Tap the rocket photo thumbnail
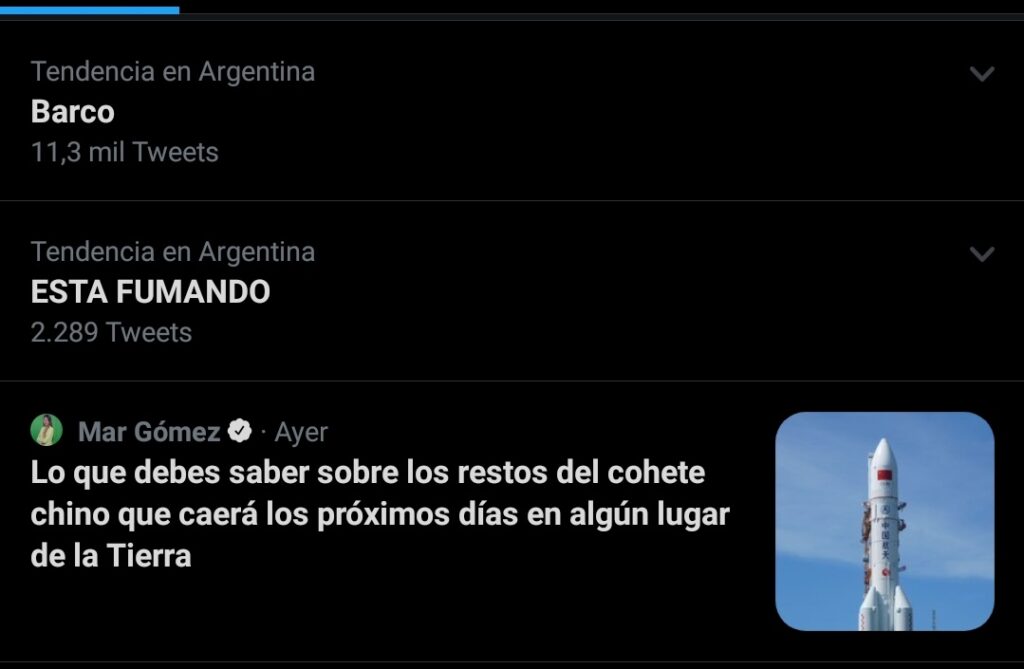 pos(884,521)
